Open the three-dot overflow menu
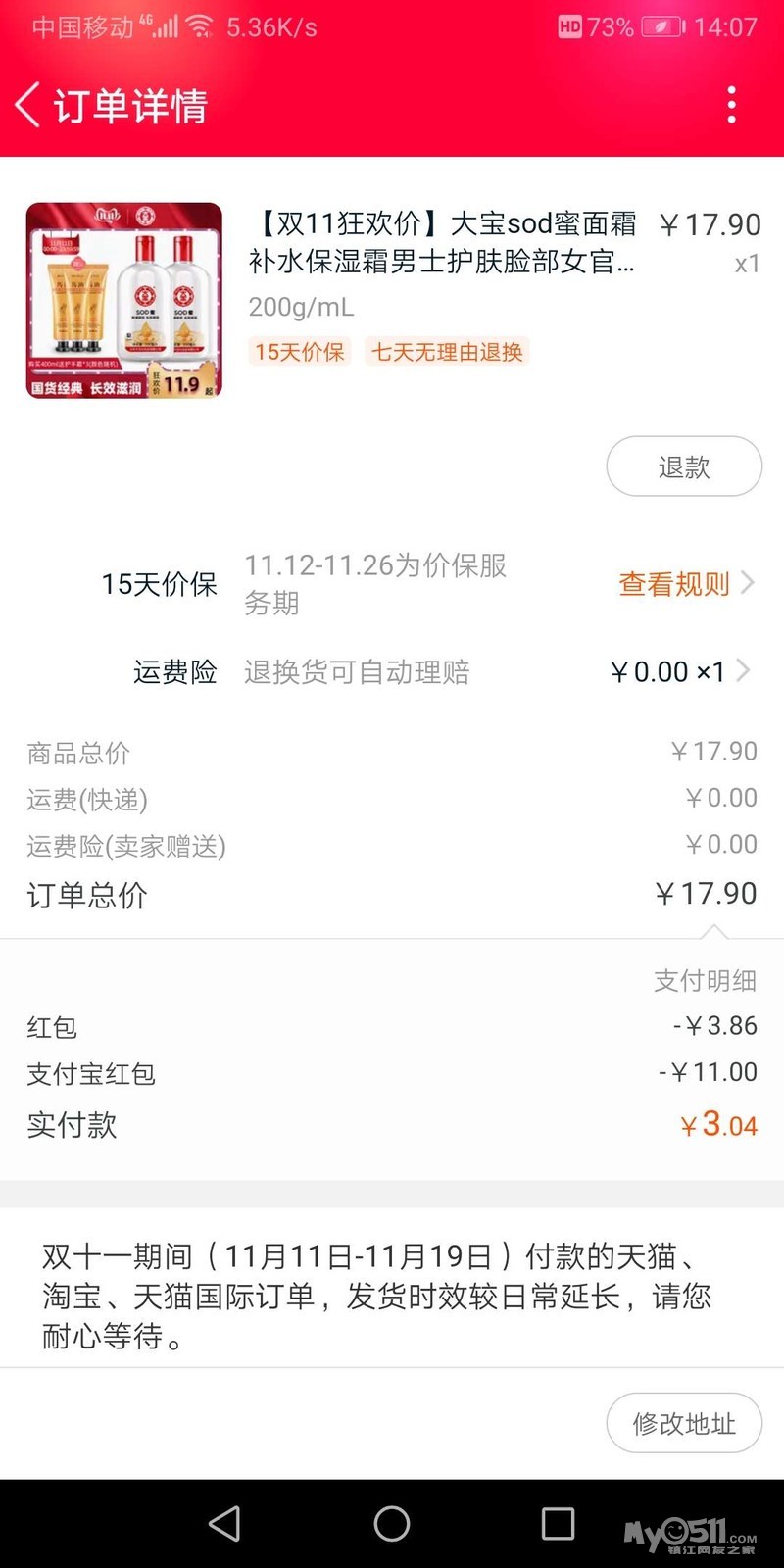Image resolution: width=784 pixels, height=1568 pixels. [x=731, y=105]
